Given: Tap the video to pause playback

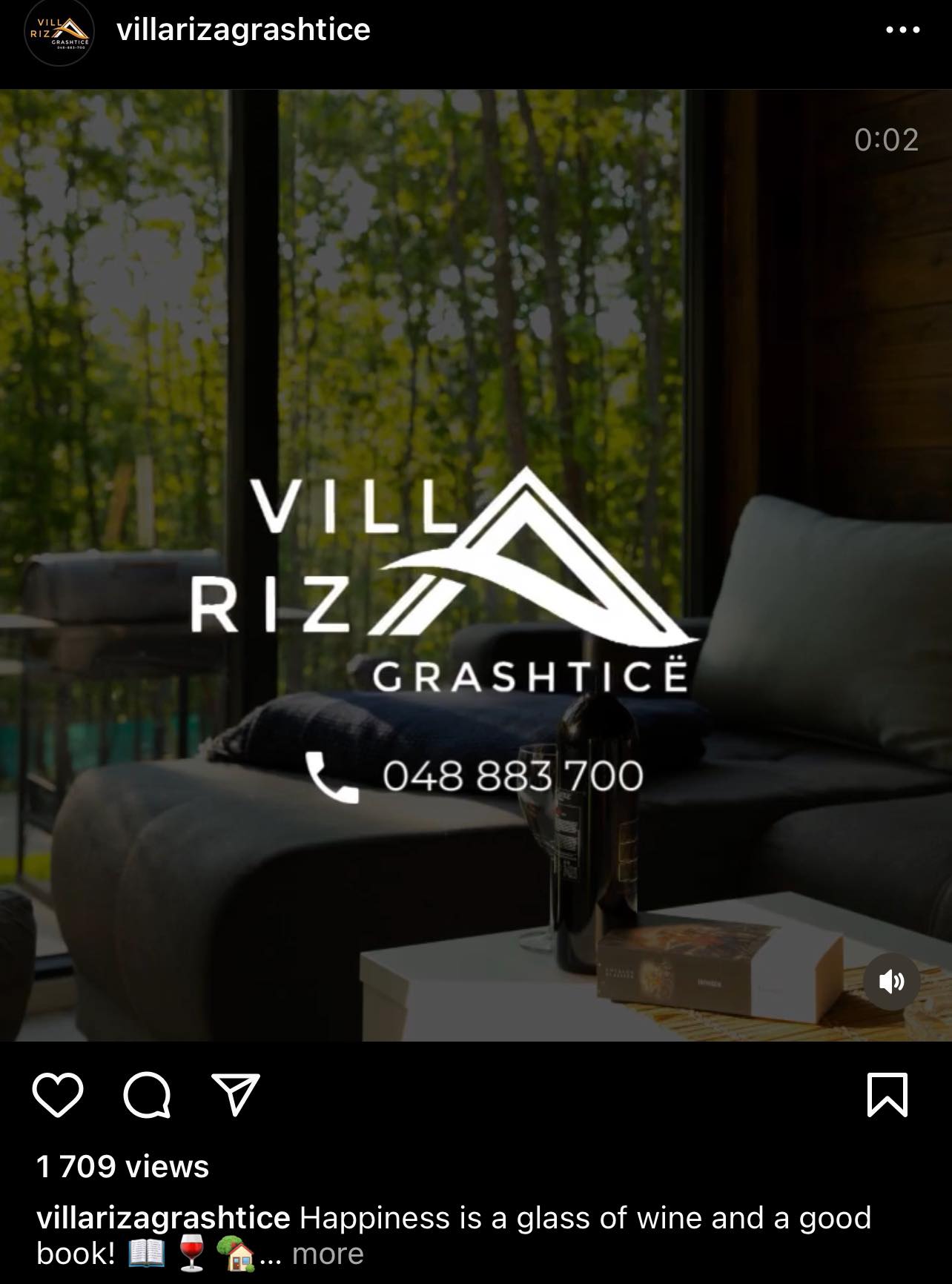Looking at the screenshot, I should (x=475, y=371).
